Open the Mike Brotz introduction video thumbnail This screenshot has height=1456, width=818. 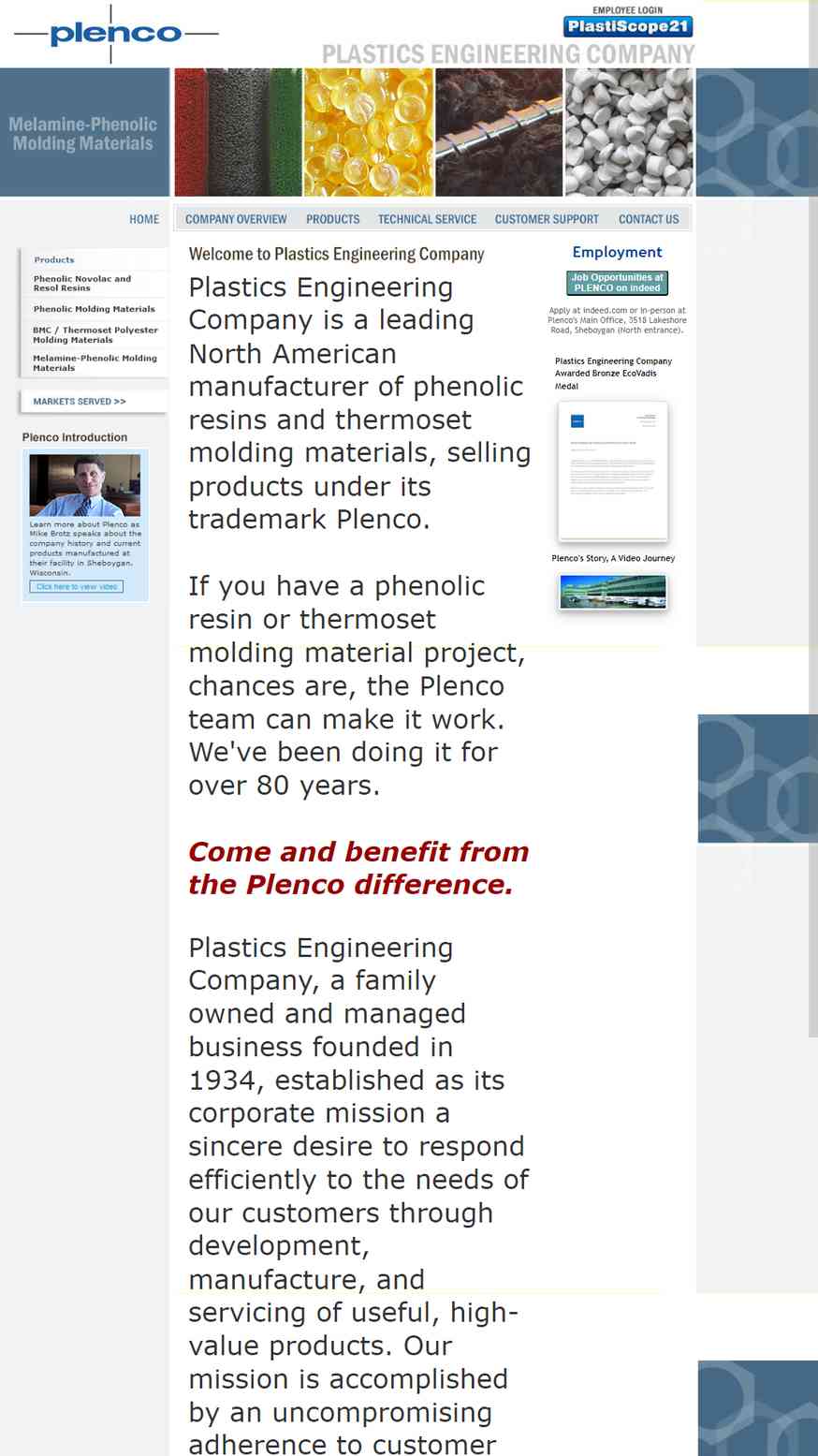coord(85,485)
